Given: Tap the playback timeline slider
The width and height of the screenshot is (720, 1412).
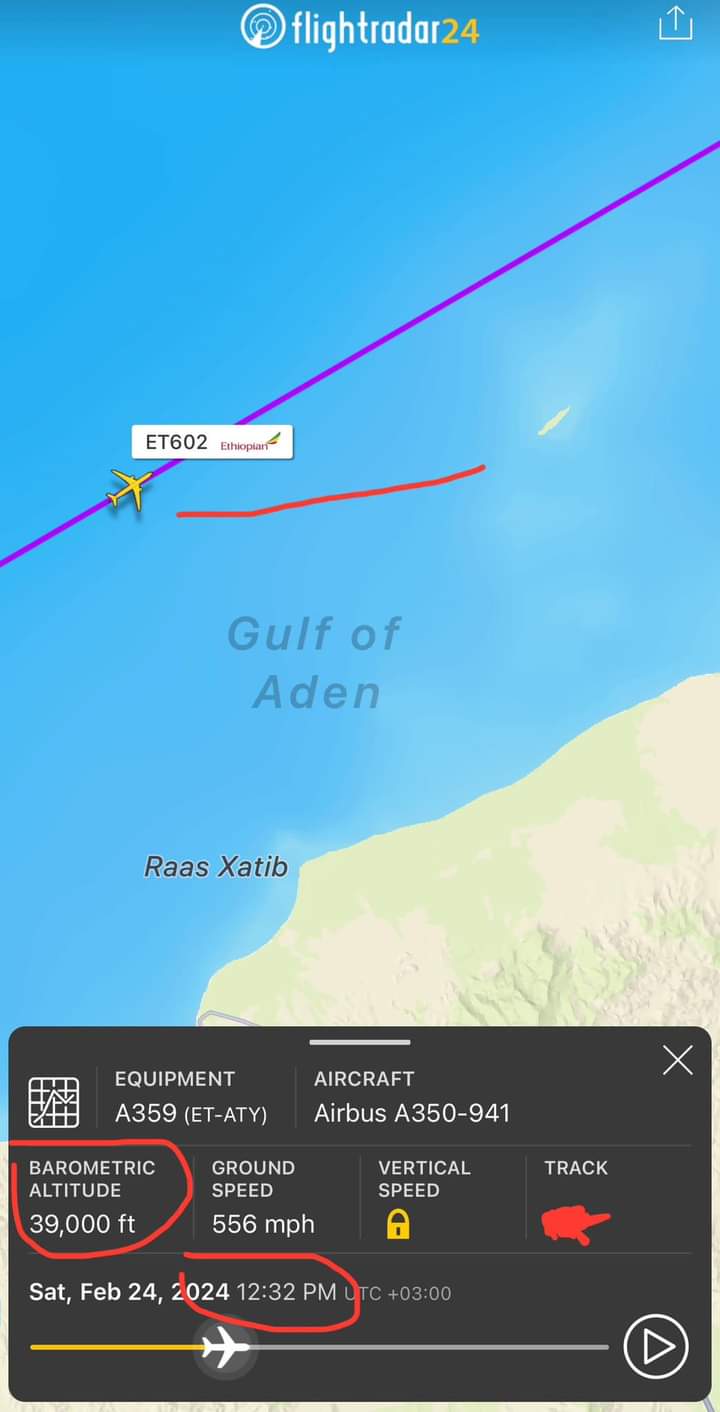Looking at the screenshot, I should point(224,1348).
